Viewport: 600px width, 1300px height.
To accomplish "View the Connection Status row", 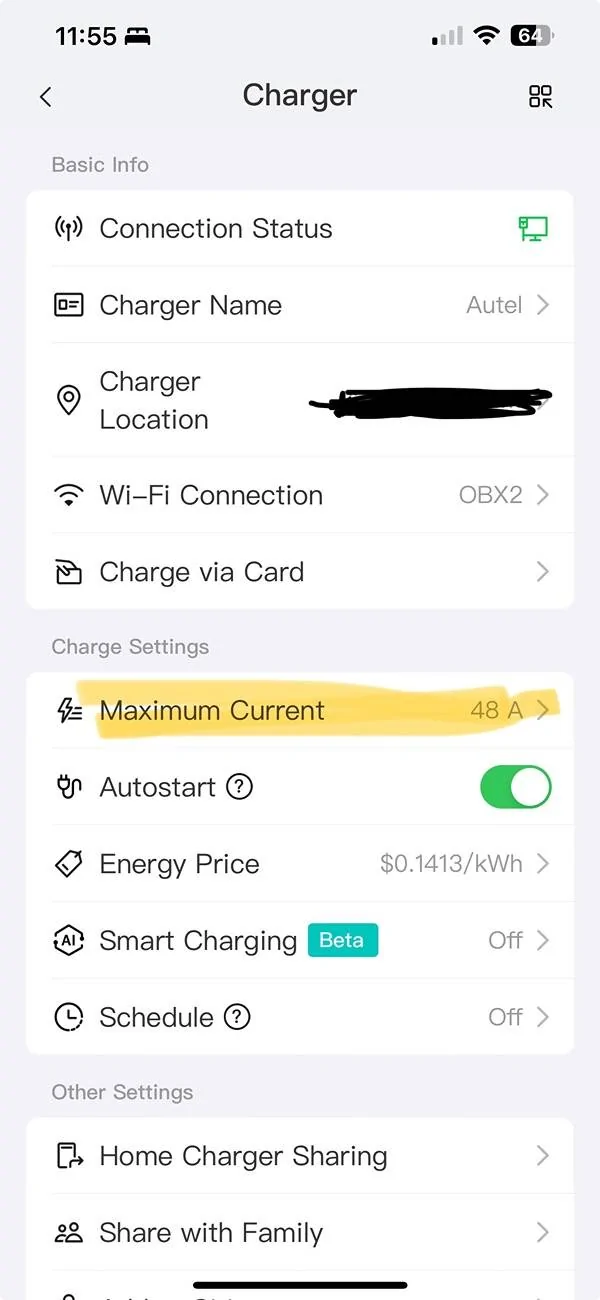I will coord(300,229).
